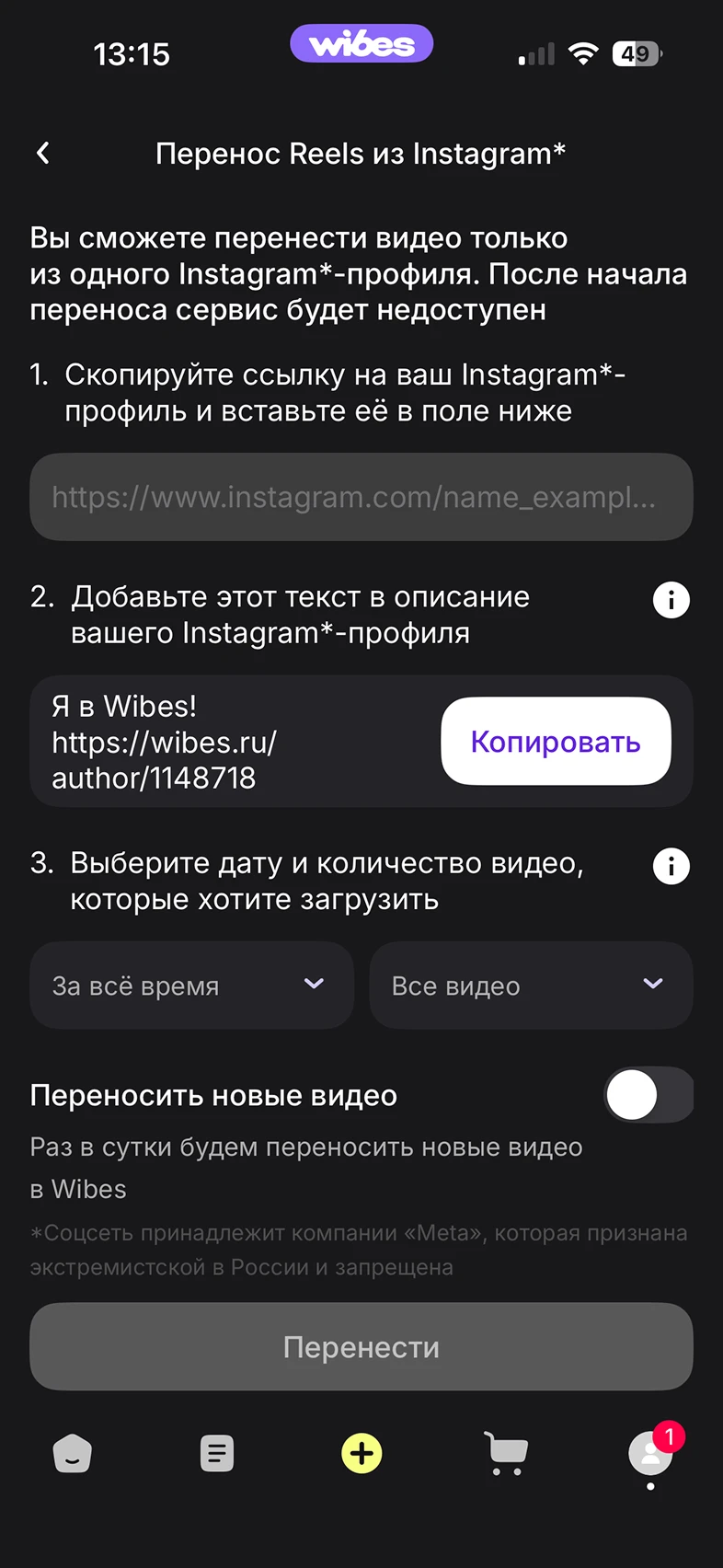This screenshot has width=723, height=1568.
Task: Open the Home tab icon
Action: click(72, 1454)
